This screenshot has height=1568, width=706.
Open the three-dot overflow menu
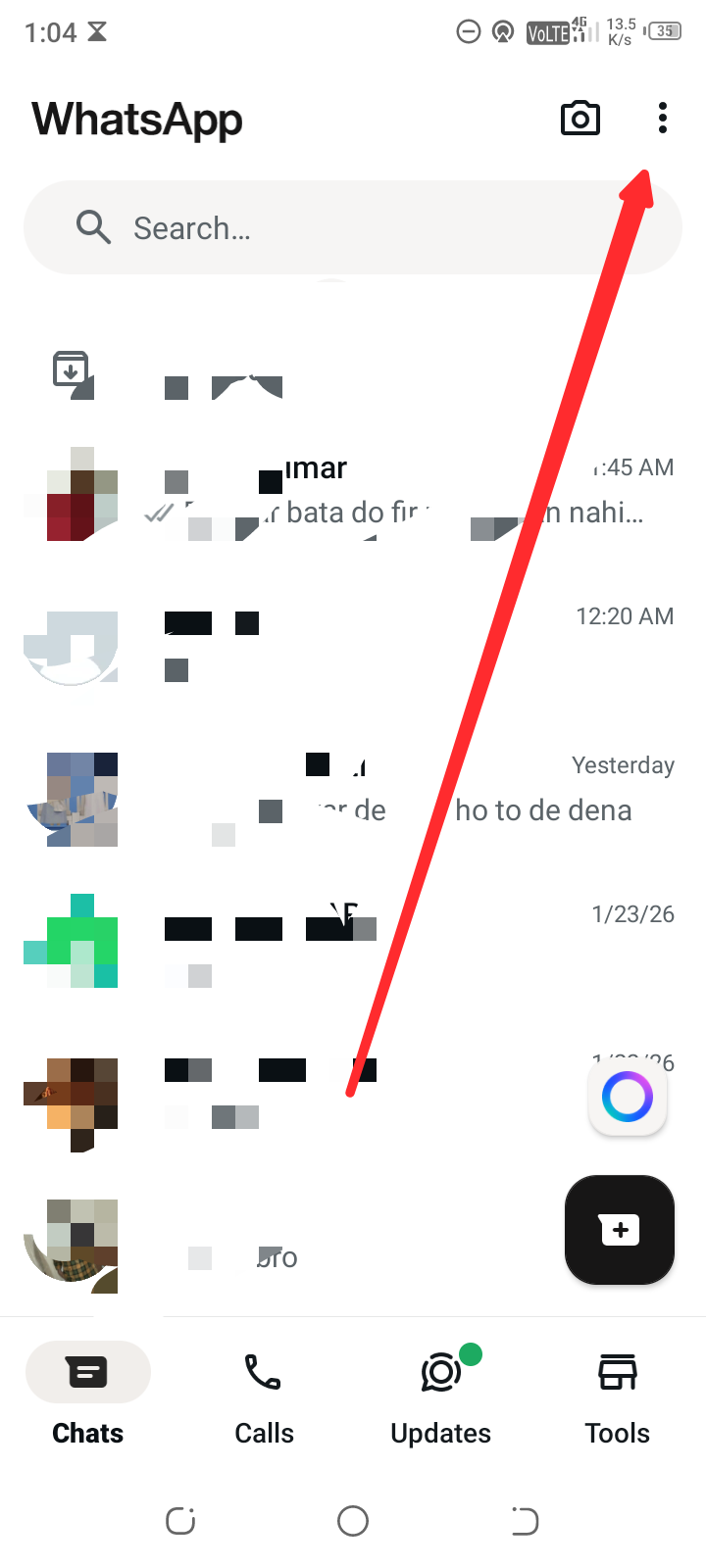pos(663,119)
